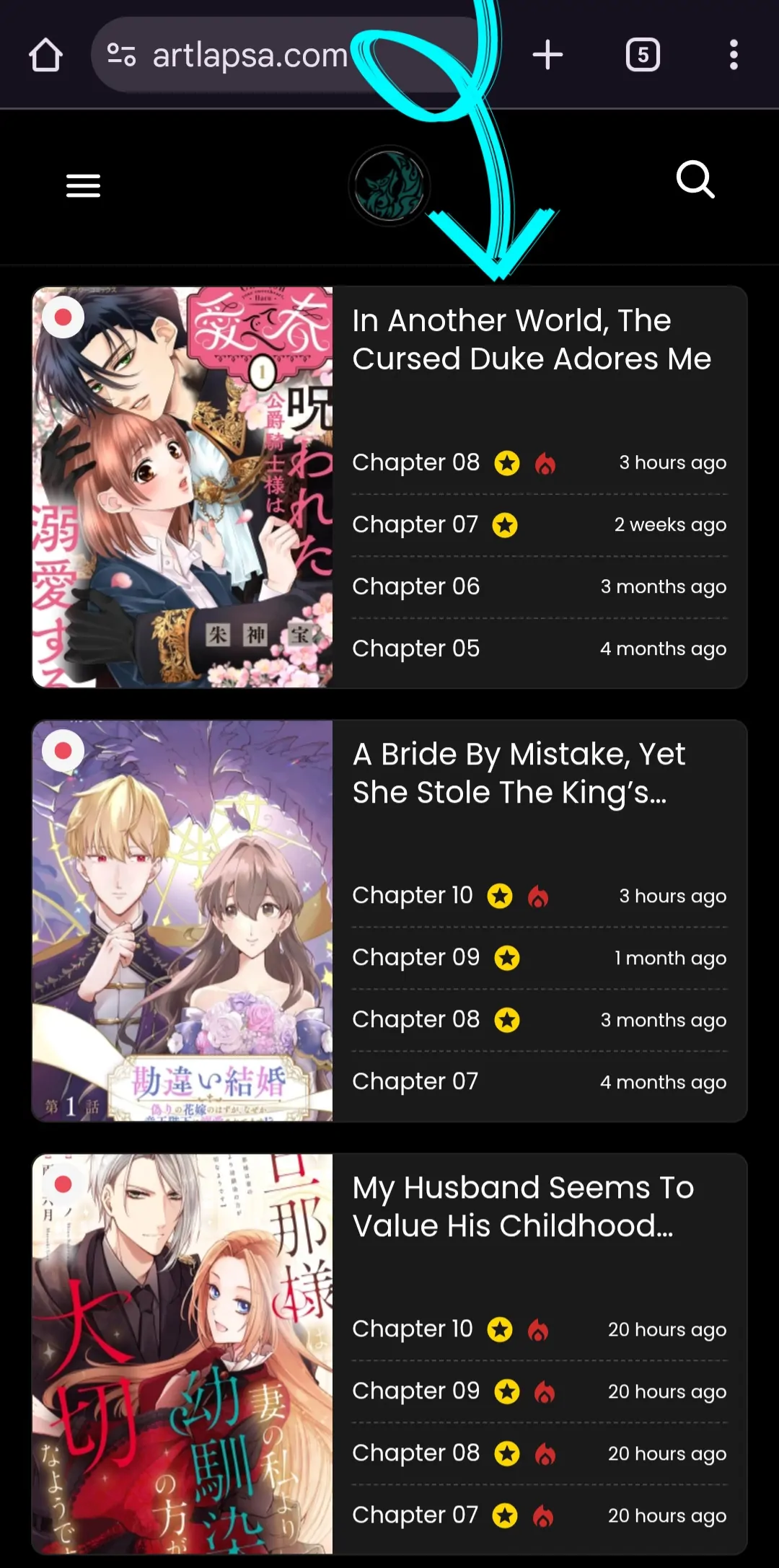Search the site with the magnifier icon
The image size is (779, 1568).
pyautogui.click(x=695, y=180)
